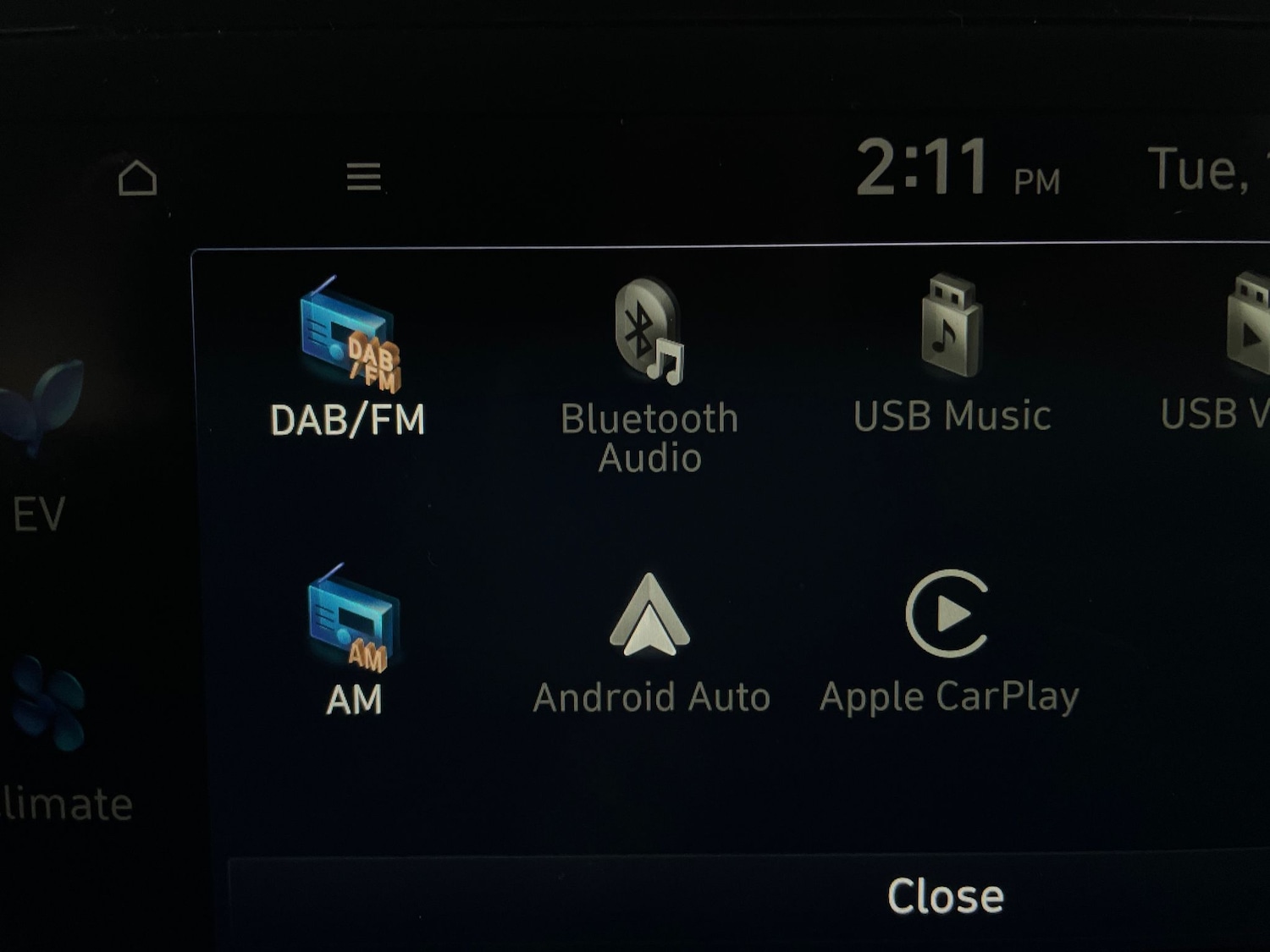Launch Apple CarPlay

click(948, 645)
